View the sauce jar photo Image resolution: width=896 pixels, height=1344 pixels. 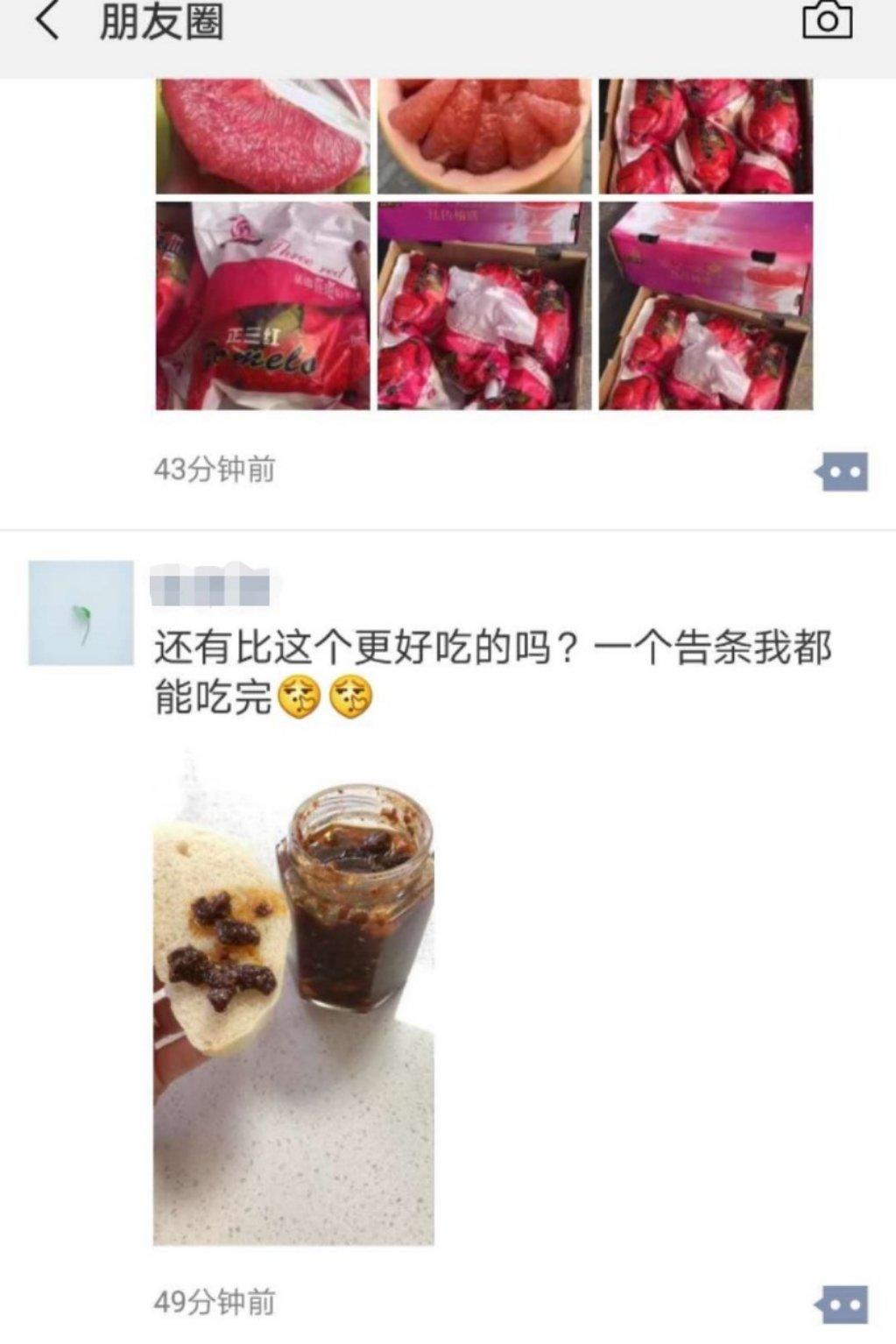tap(293, 999)
